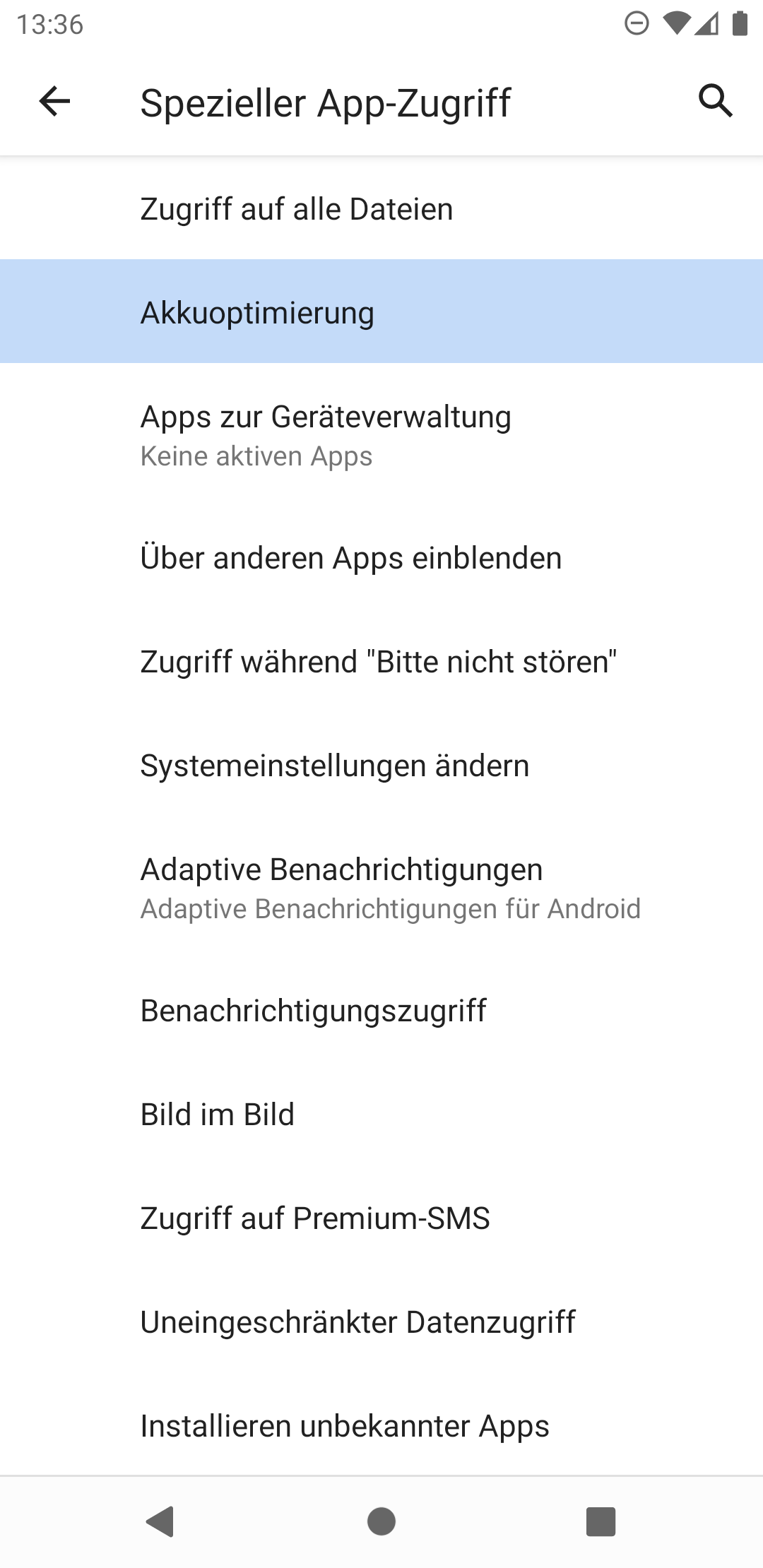Tap the system home button

tap(381, 1521)
